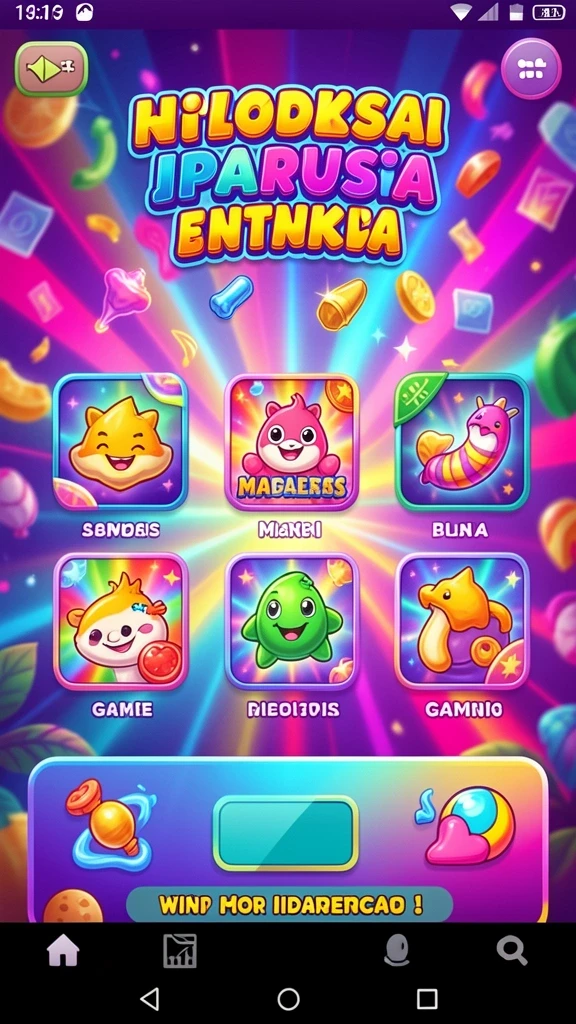Go to the home tab
The width and height of the screenshot is (576, 1024).
point(63,951)
